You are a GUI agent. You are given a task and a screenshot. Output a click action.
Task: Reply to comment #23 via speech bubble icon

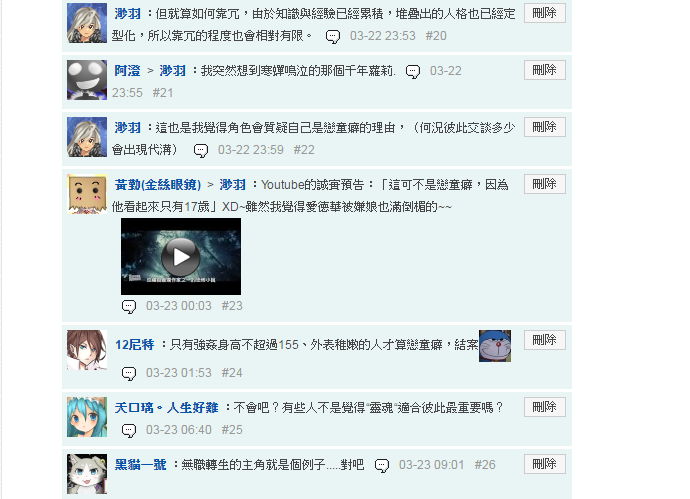pyautogui.click(x=129, y=306)
